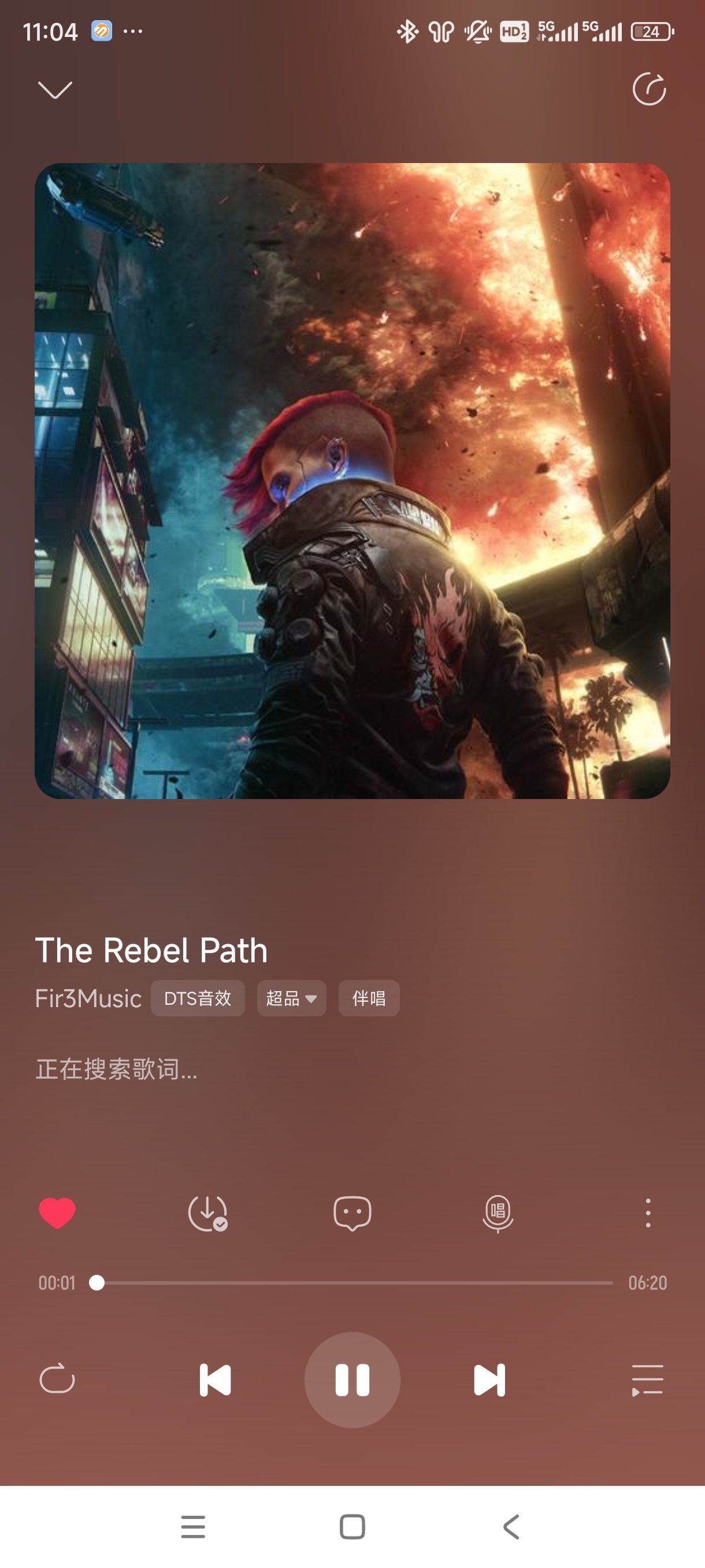Tap the 伴唱 chip
This screenshot has height=1568, width=705.
369,999
